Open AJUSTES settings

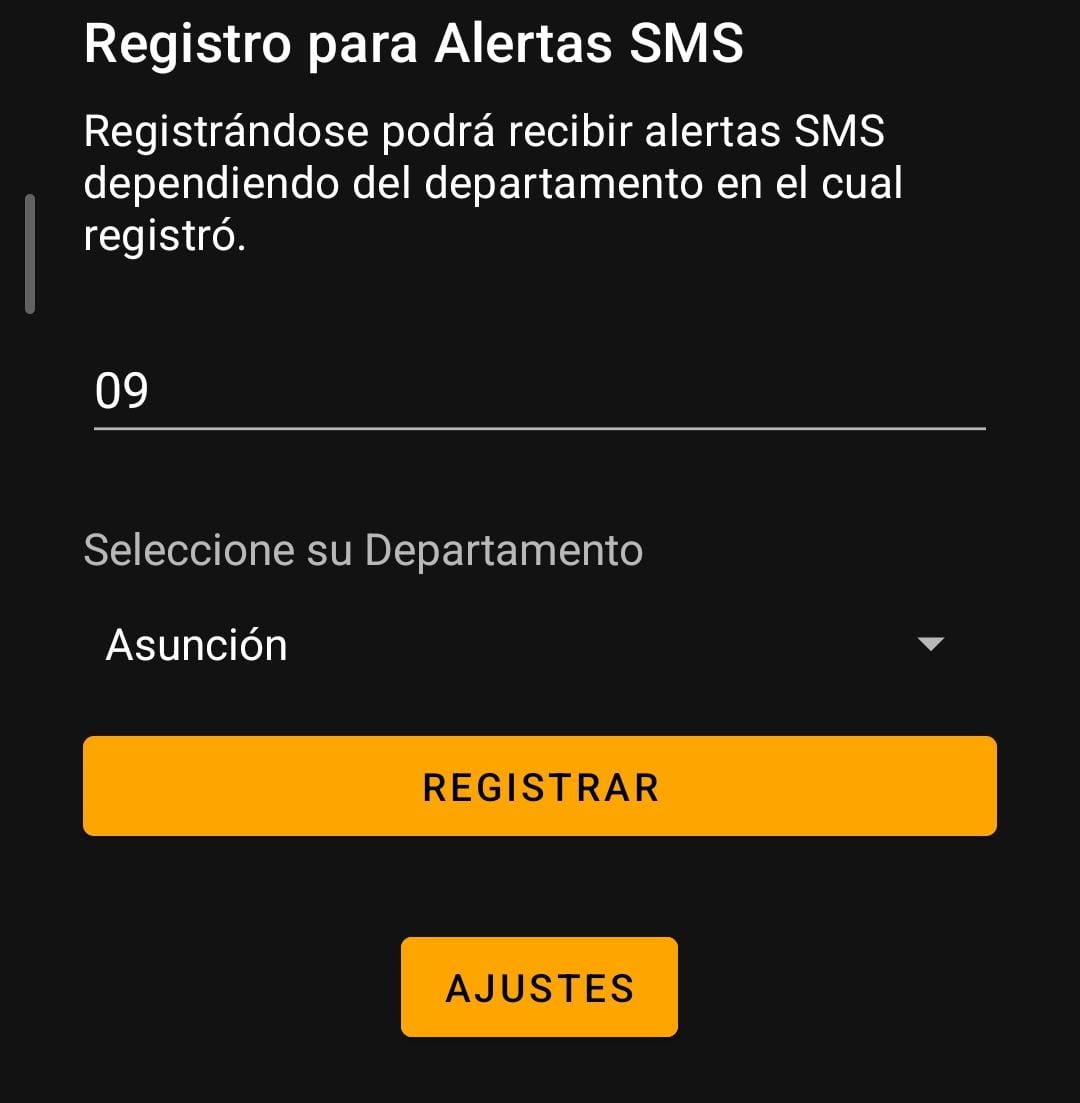click(539, 987)
